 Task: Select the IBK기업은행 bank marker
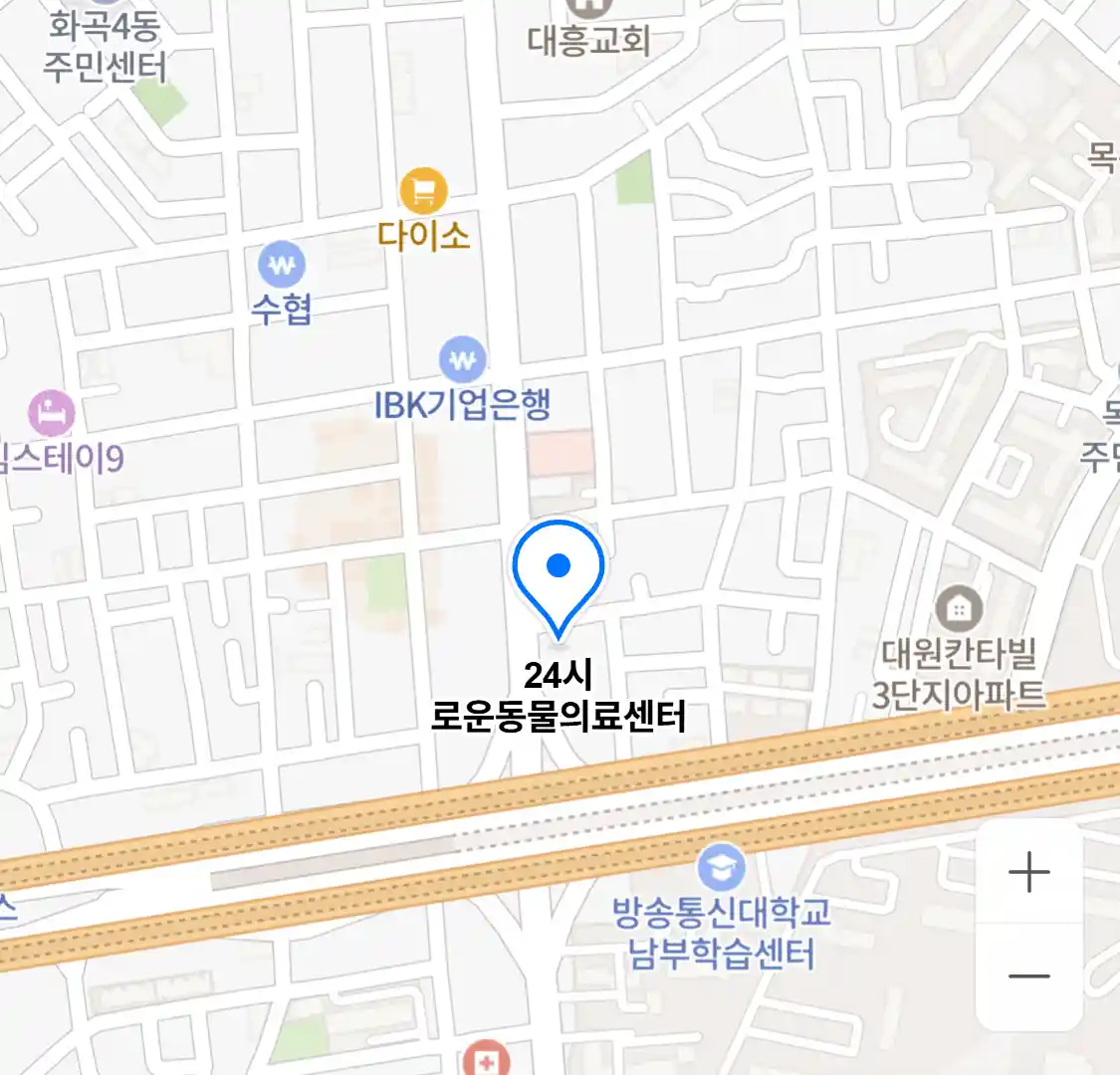[x=463, y=360]
